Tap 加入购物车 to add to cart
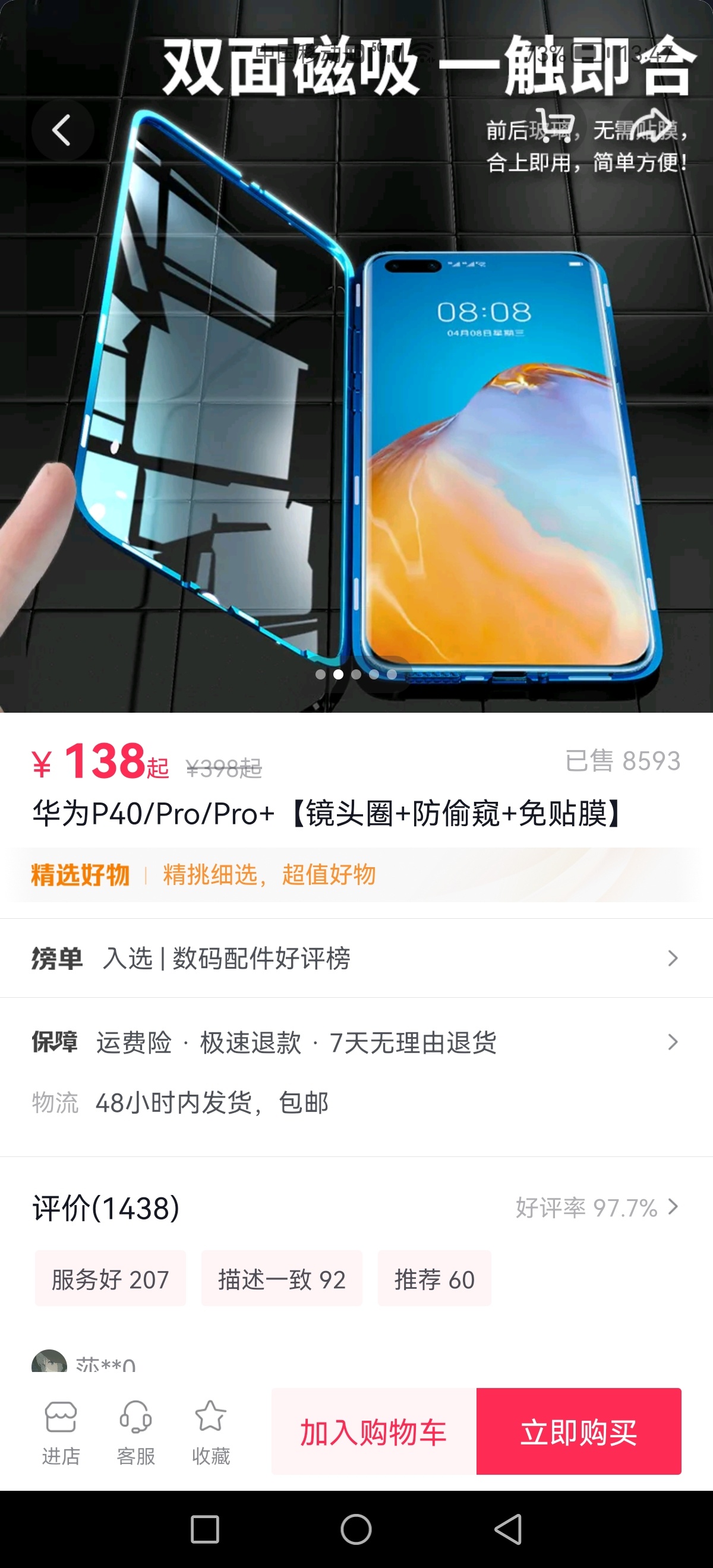 coord(374,1431)
